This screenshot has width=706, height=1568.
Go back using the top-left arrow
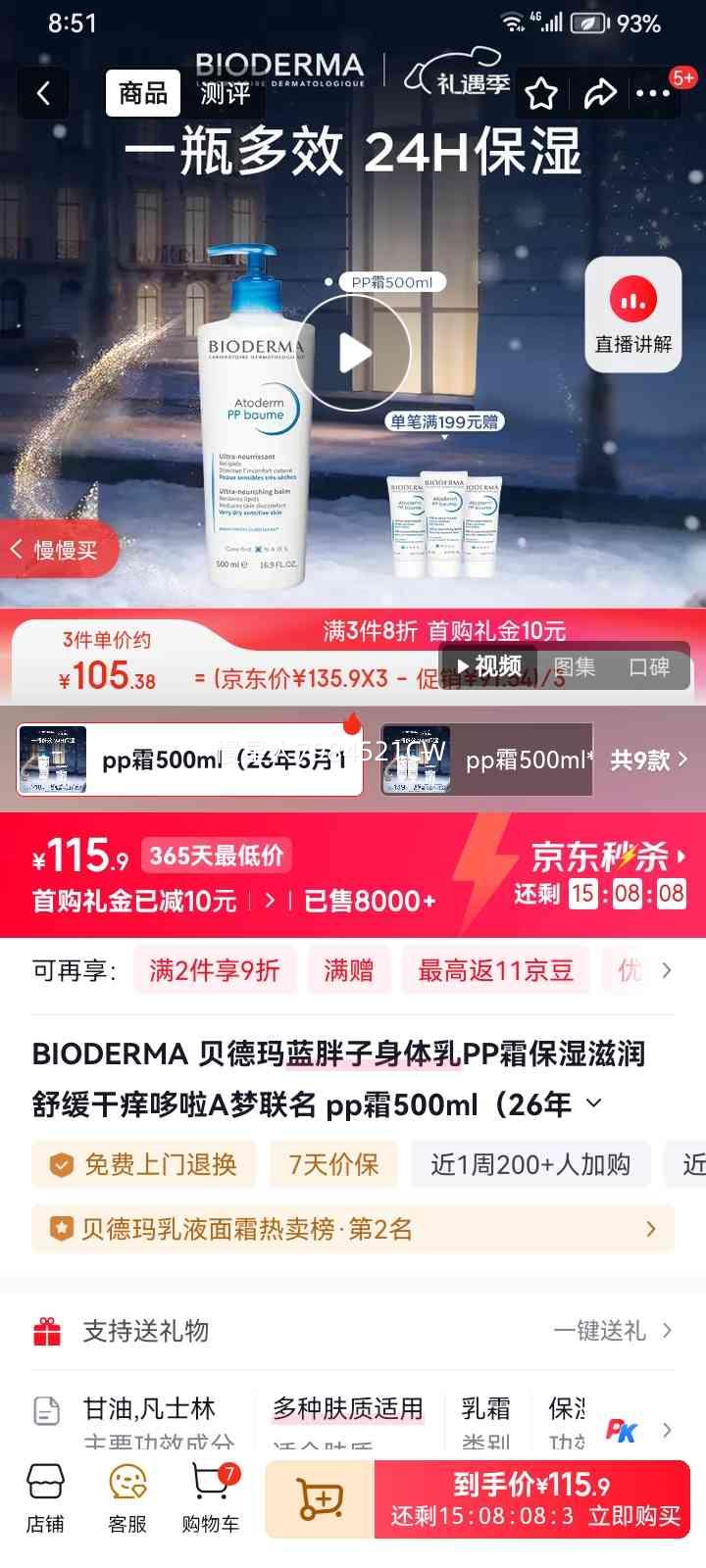coord(43,94)
